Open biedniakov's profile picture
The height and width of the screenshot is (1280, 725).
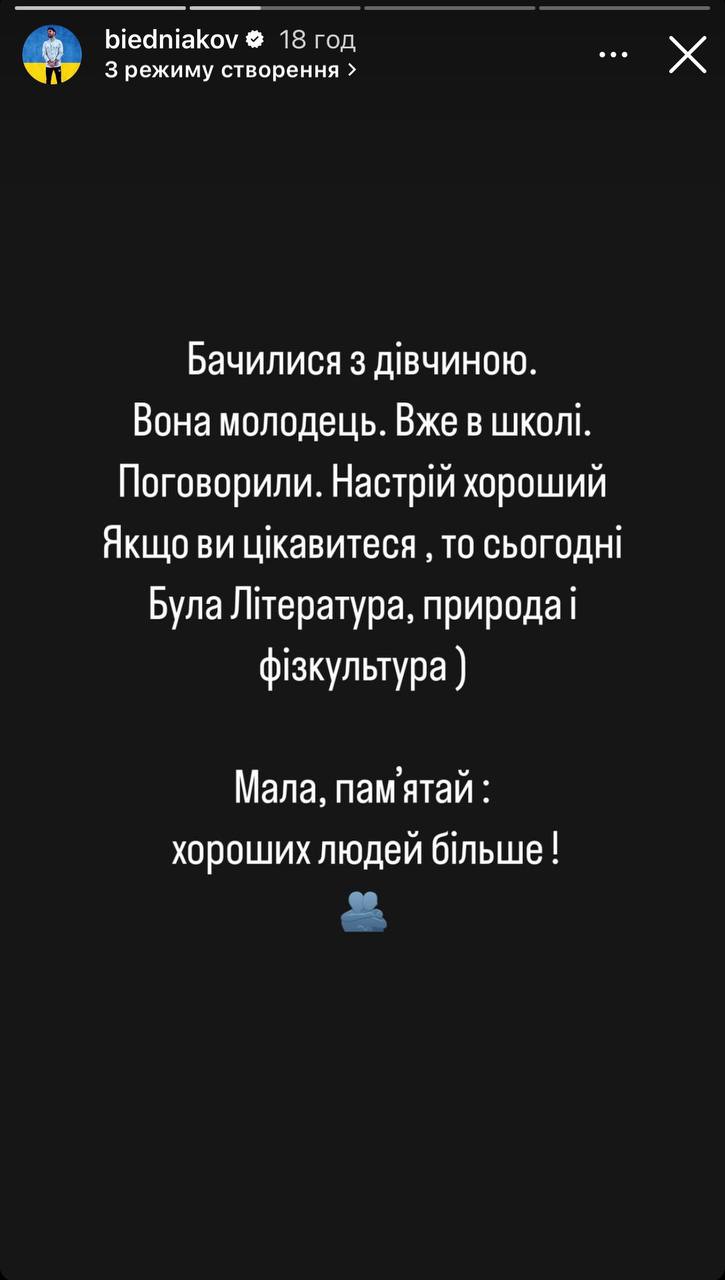click(x=52, y=55)
